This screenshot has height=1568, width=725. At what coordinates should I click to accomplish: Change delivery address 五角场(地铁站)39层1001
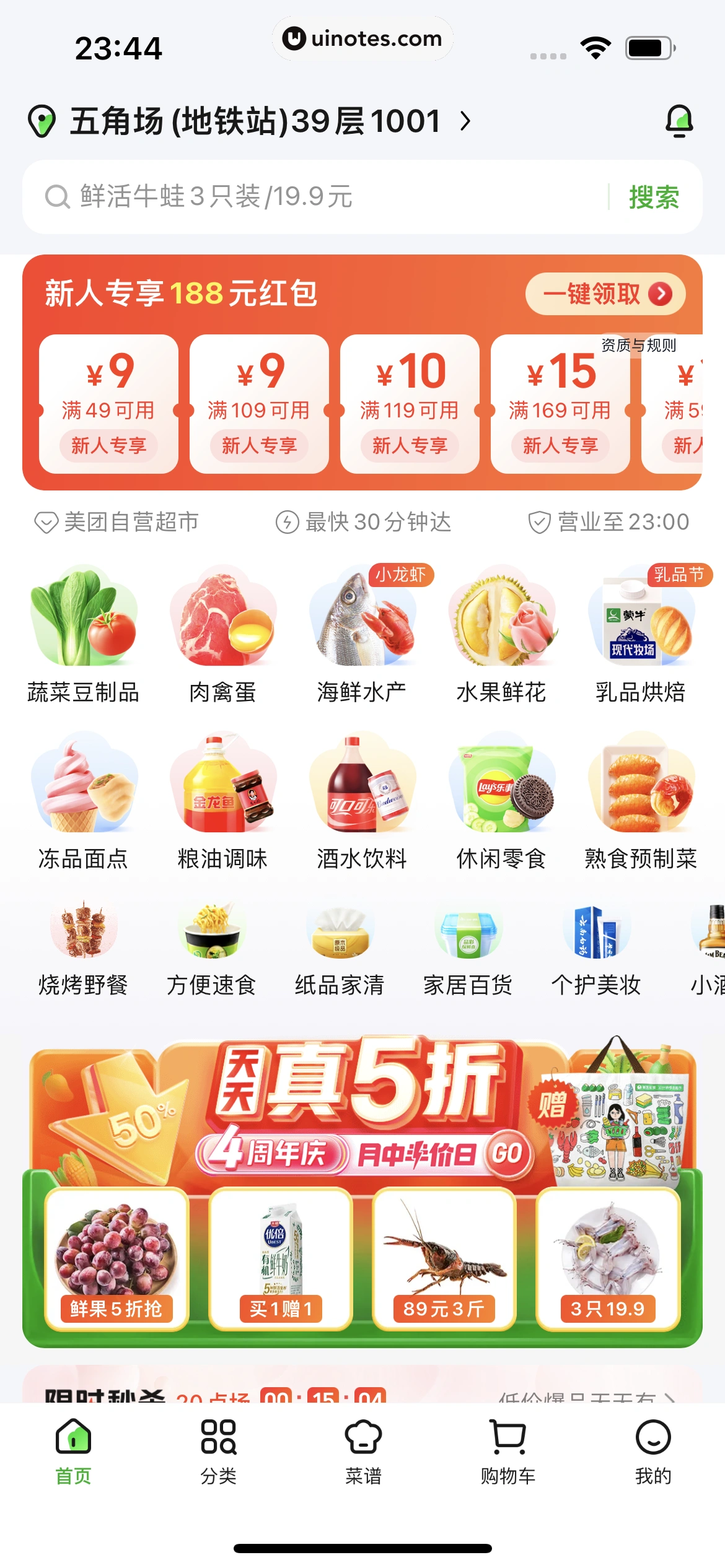point(254,121)
